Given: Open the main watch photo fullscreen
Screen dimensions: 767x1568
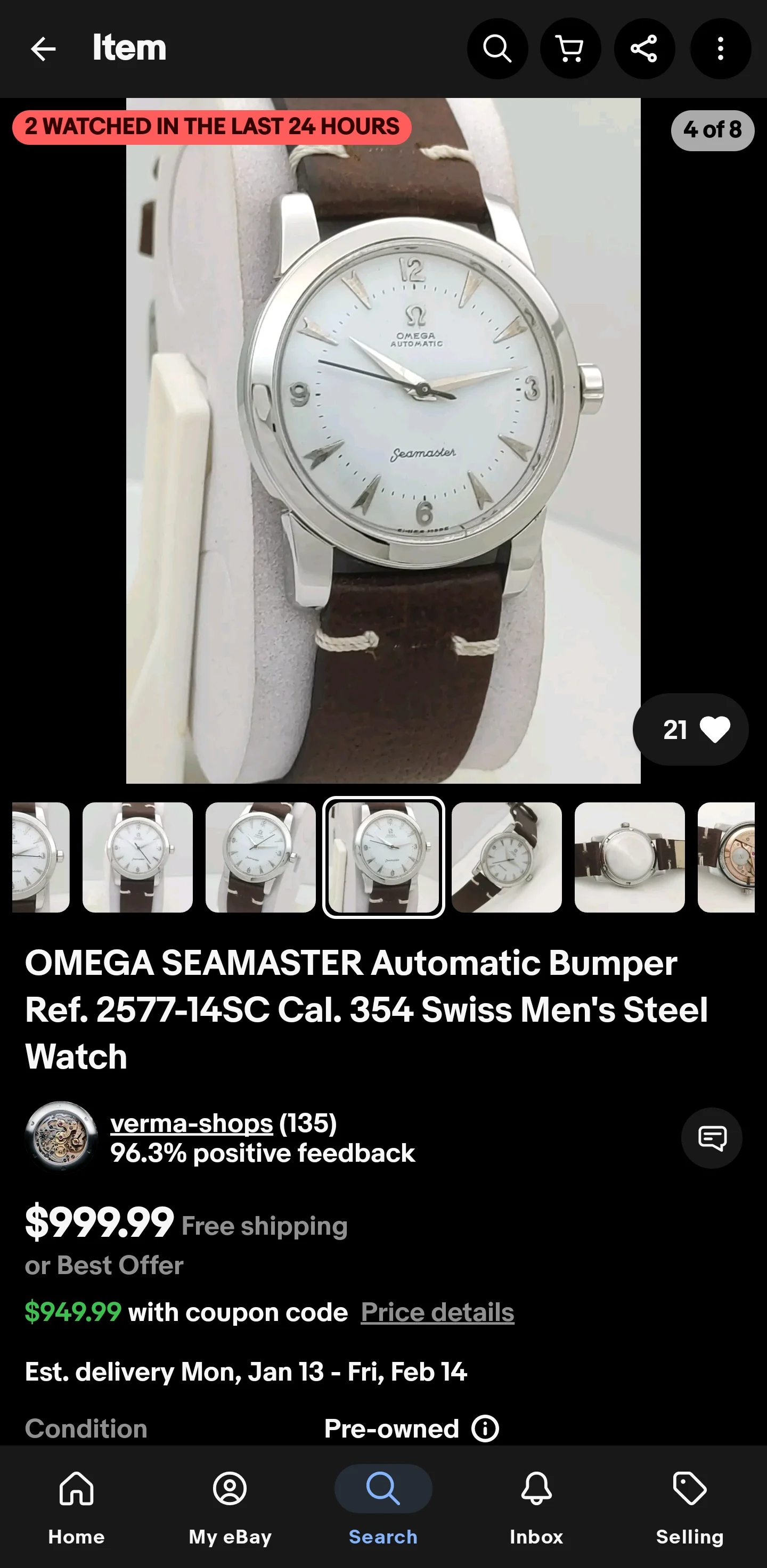Looking at the screenshot, I should click(x=383, y=441).
